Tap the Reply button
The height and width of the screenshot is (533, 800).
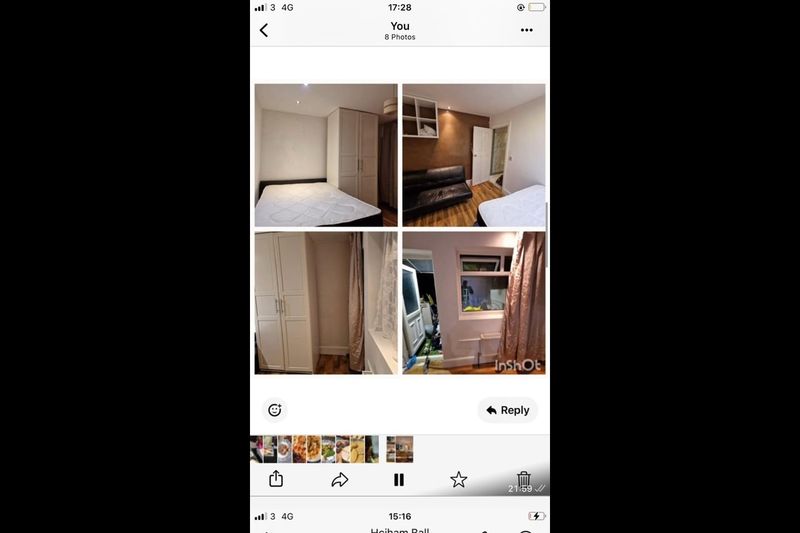[507, 410]
